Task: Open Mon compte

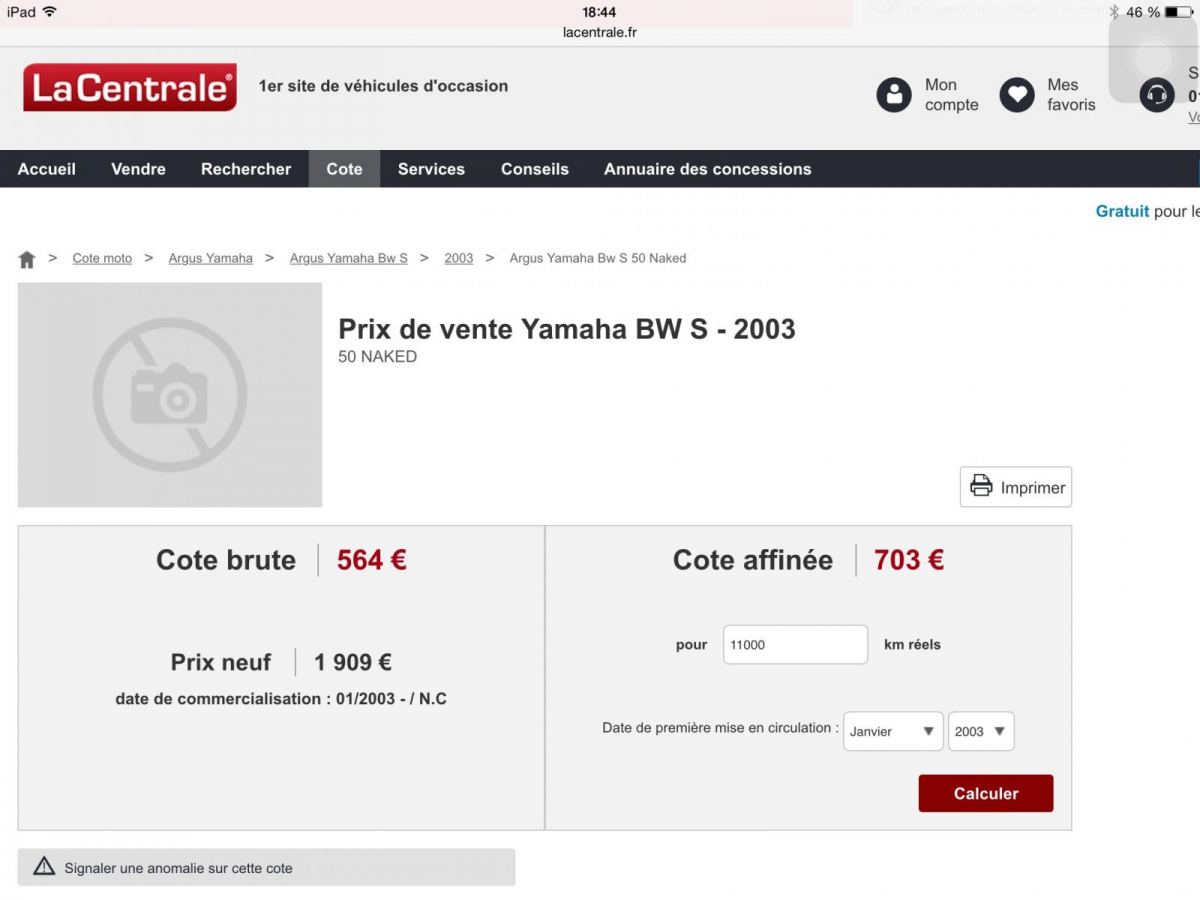Action: [x=927, y=95]
